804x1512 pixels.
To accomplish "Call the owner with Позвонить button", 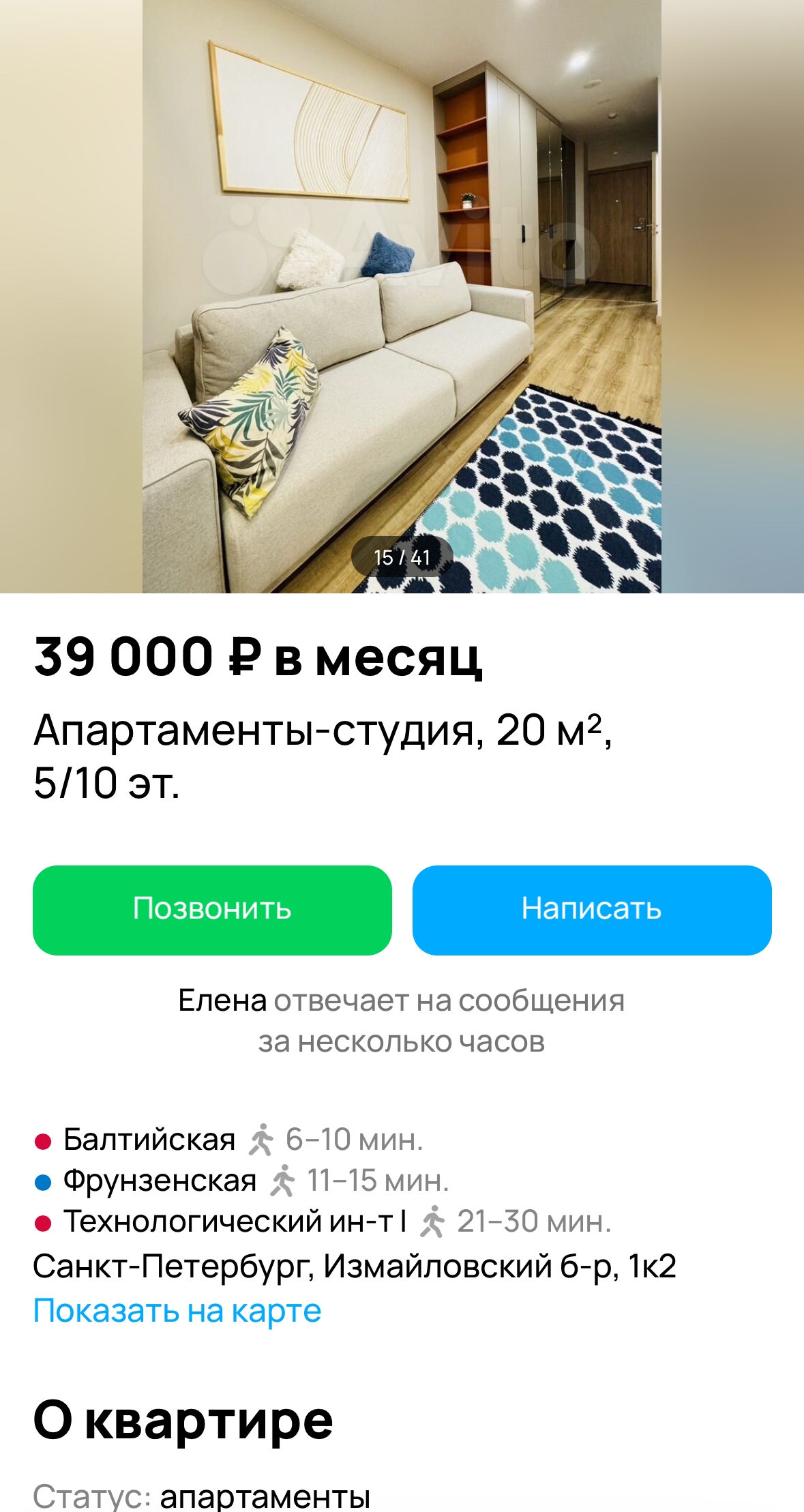I will [x=212, y=910].
